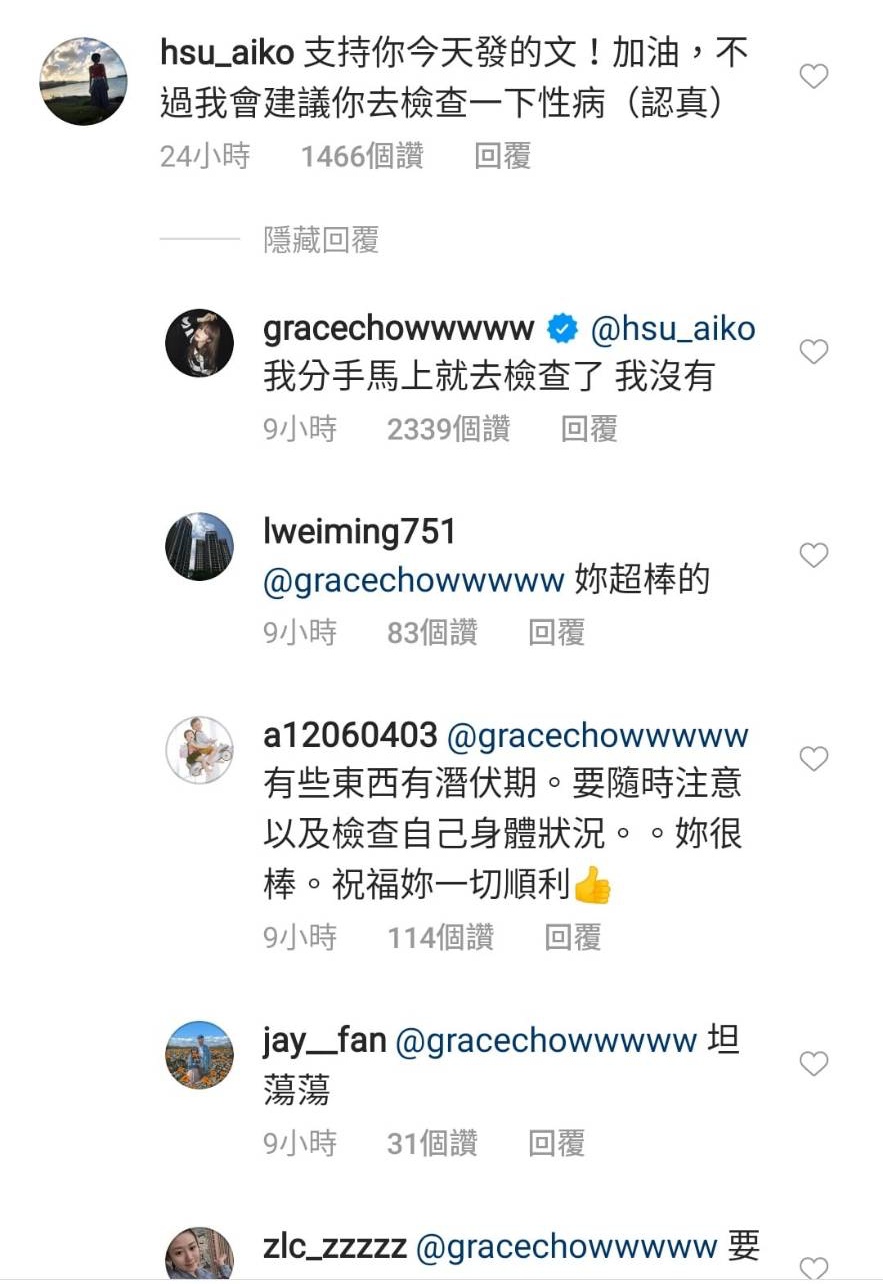
Task: Open lweiming751's profile picture
Action: click(199, 547)
